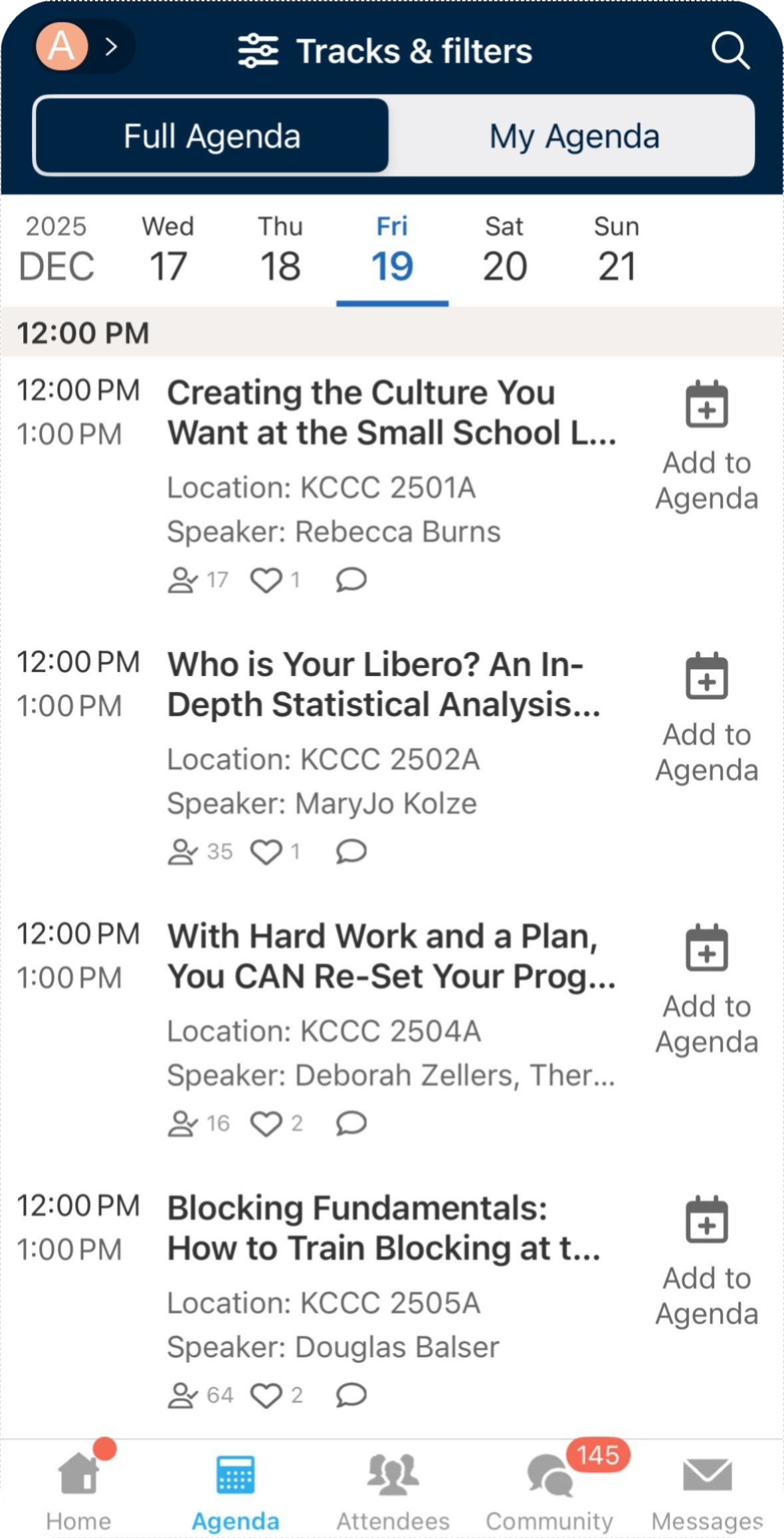Add Who is Your Libero to agenda
The image size is (784, 1538).
(706, 716)
